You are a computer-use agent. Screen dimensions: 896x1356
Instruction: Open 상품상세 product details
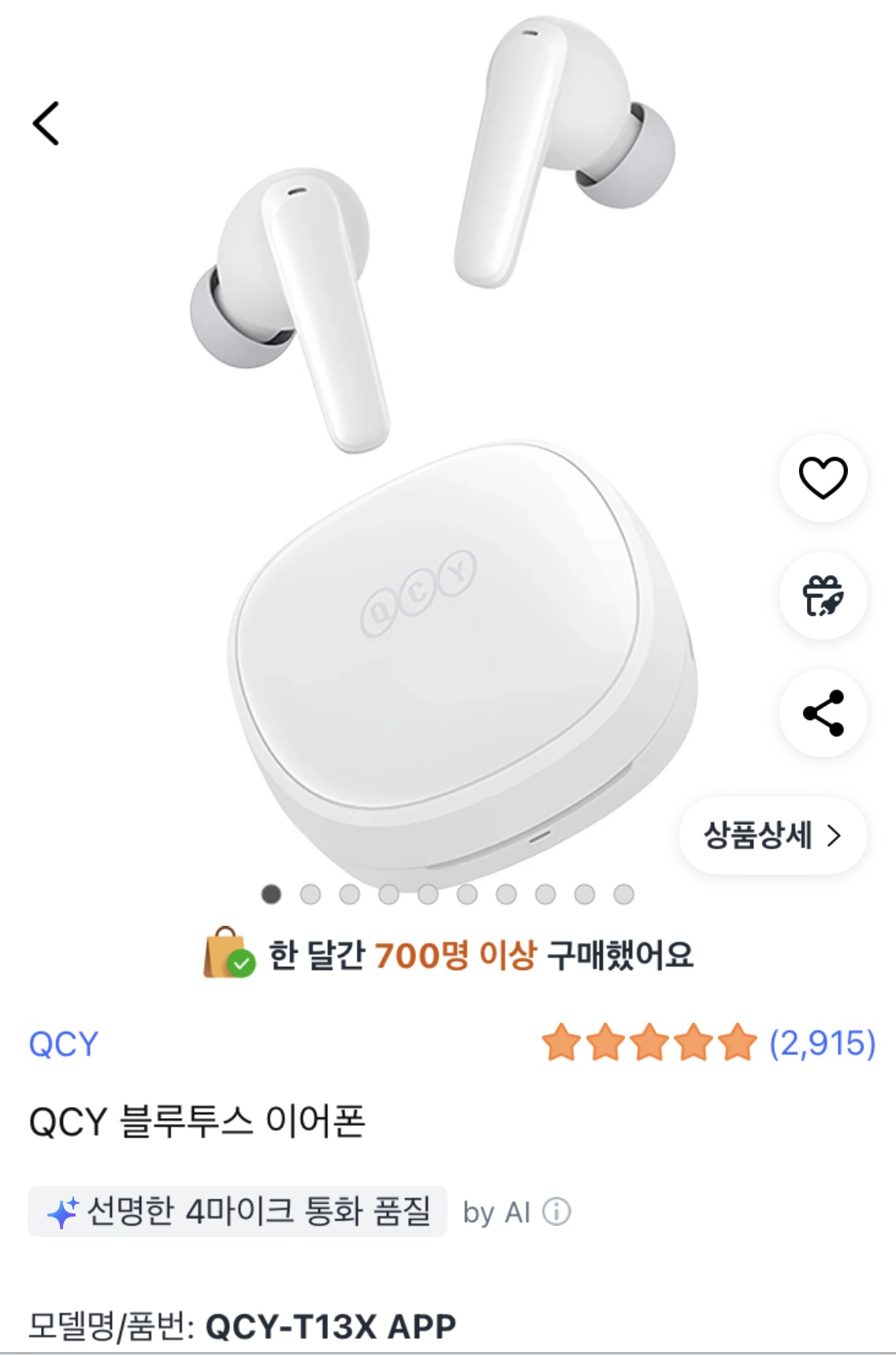point(772,835)
